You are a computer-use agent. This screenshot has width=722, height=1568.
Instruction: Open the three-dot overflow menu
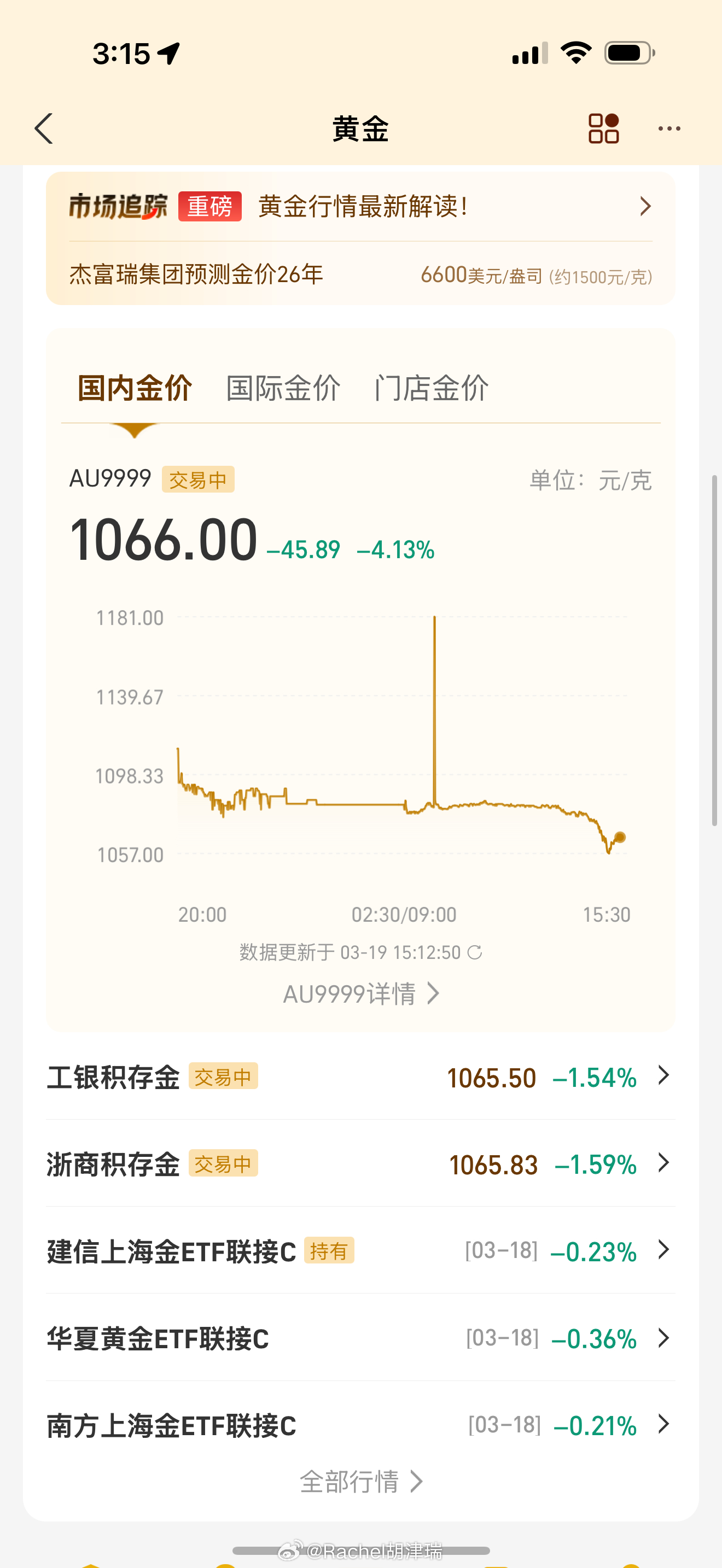point(669,128)
